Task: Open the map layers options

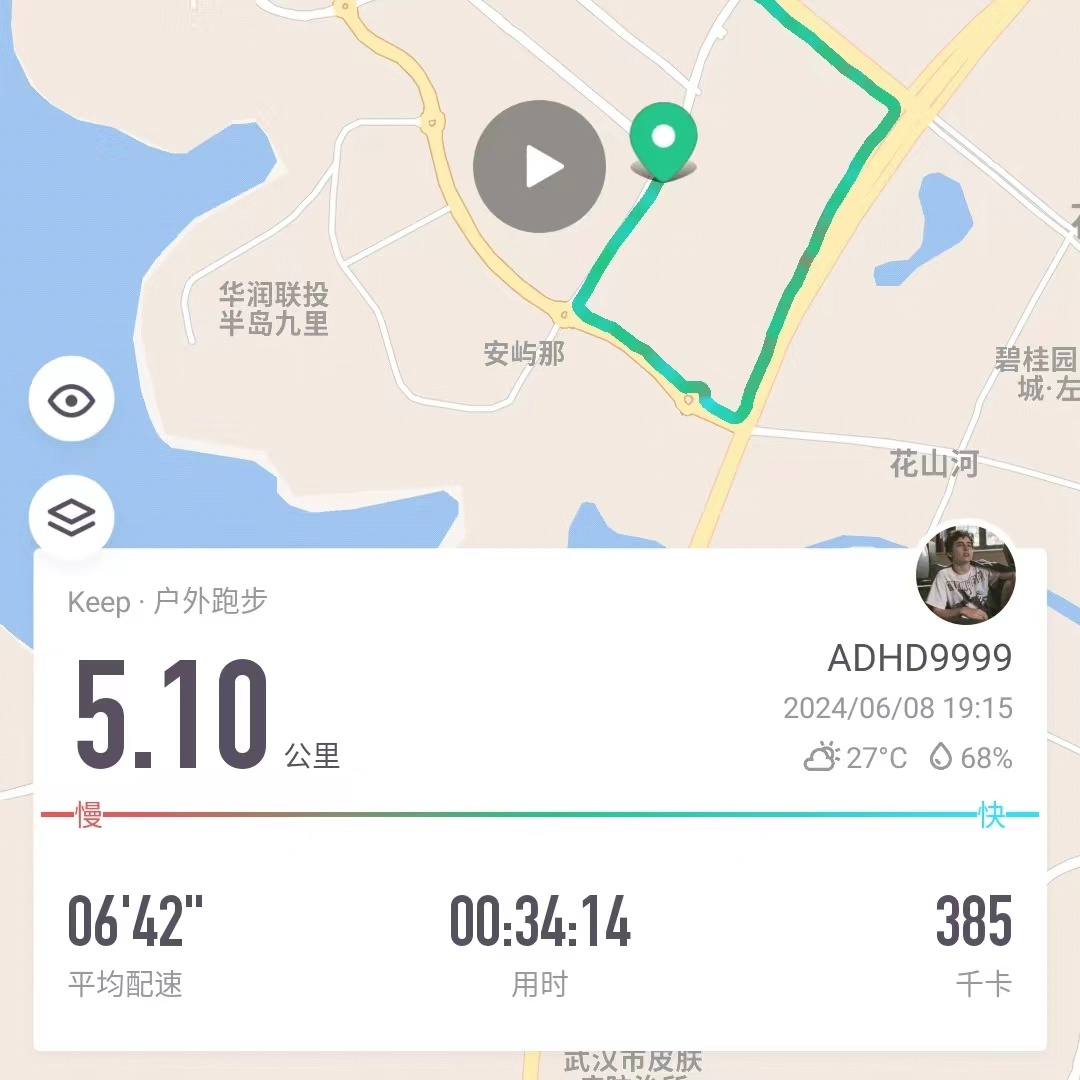Action: coord(72,517)
